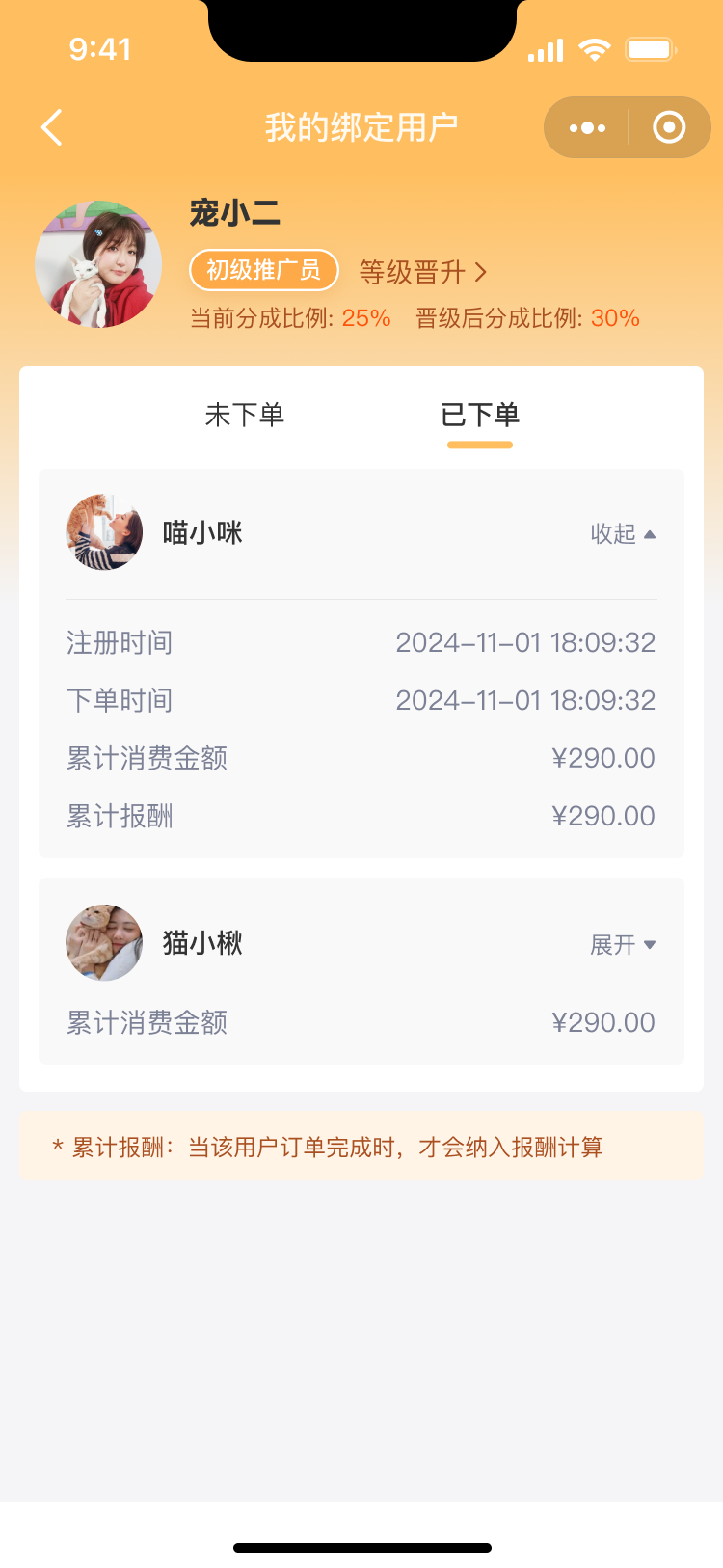The height and width of the screenshot is (1568, 723).
Task: Open 等级晋升 level upgrade link
Action: [422, 272]
